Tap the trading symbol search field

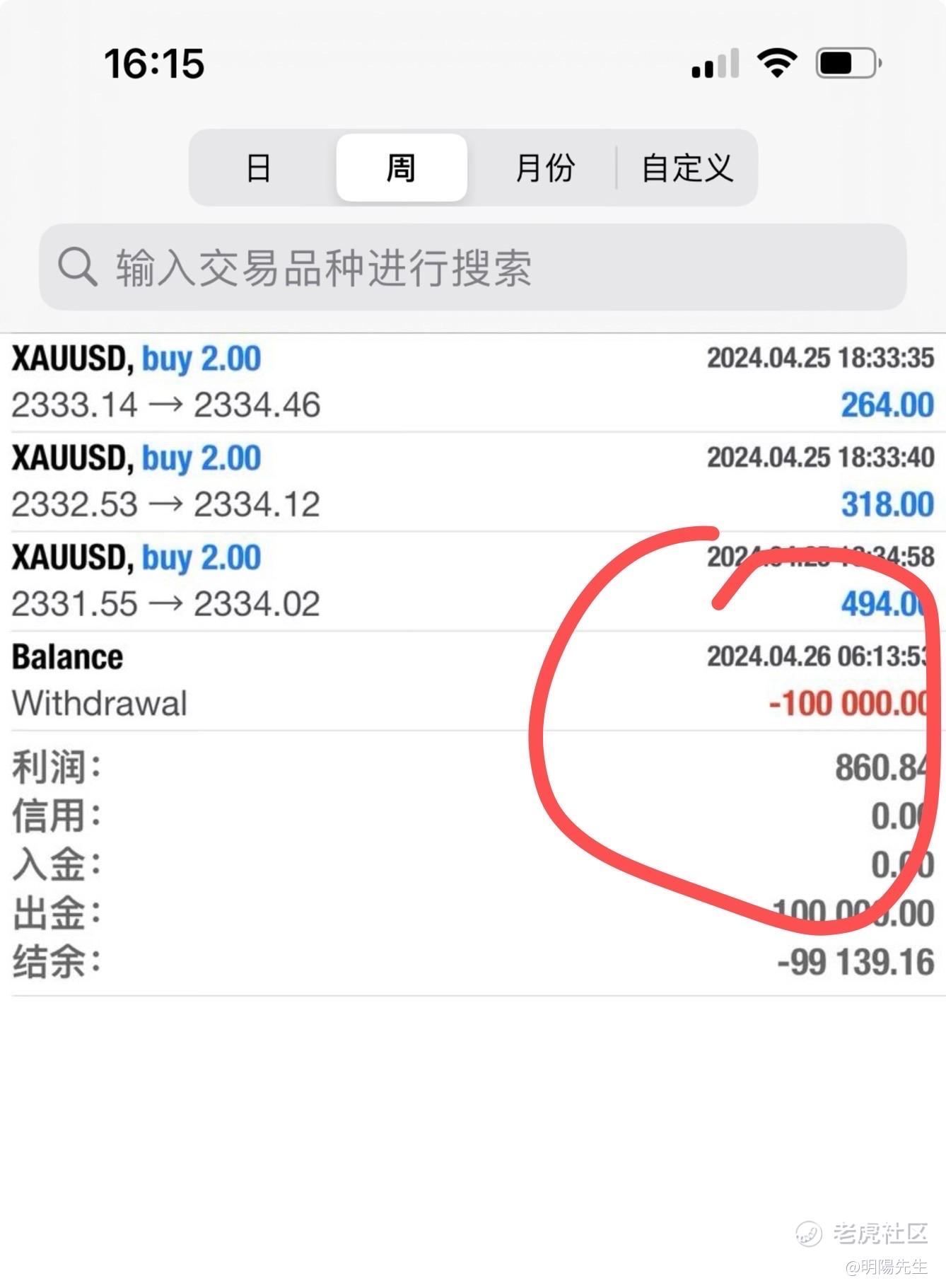coord(472,267)
